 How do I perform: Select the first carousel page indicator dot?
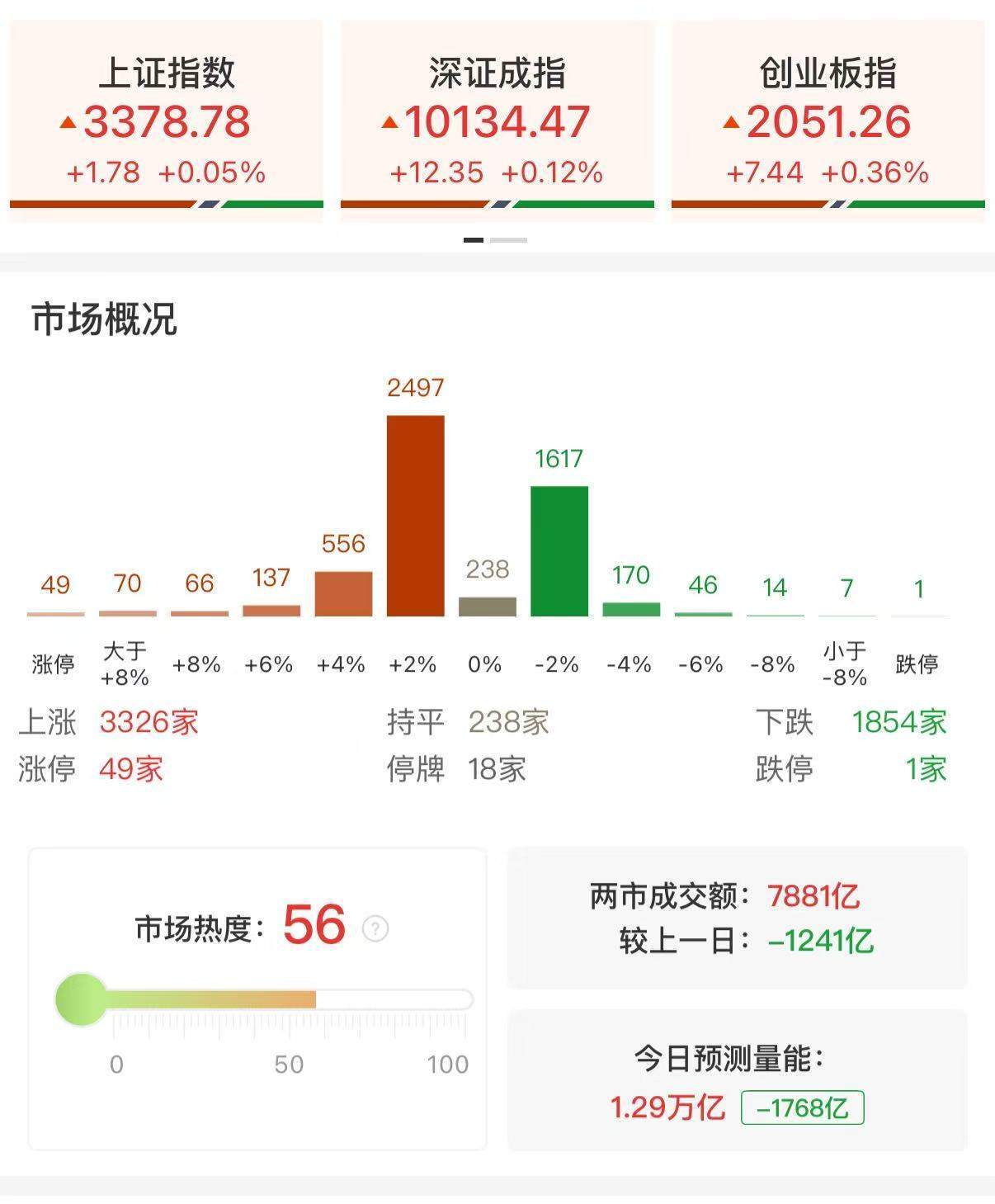point(473,239)
